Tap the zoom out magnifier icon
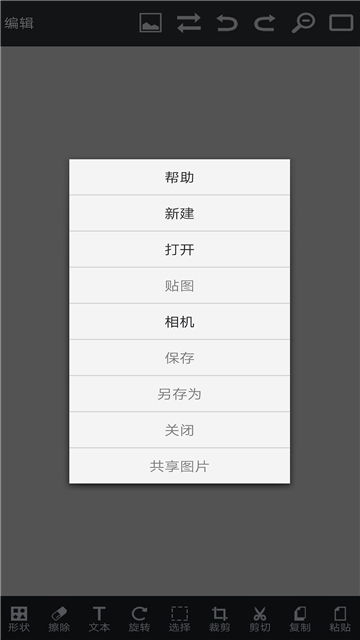 (303, 23)
